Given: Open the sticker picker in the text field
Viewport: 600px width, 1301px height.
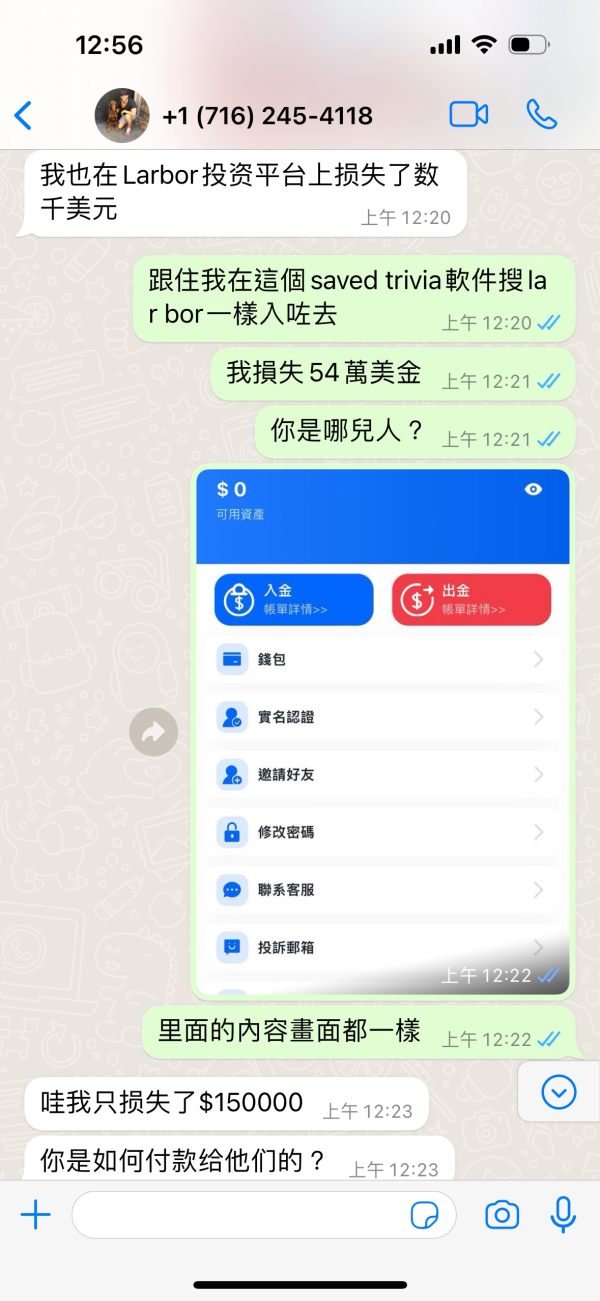Looking at the screenshot, I should [x=425, y=1215].
